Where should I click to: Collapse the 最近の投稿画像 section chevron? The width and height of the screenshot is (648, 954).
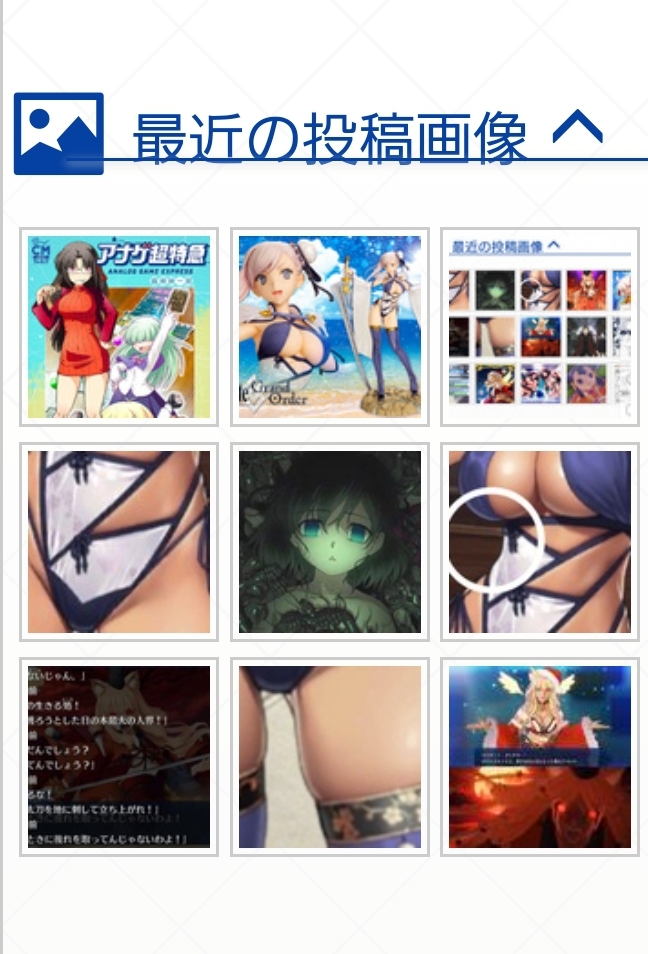[x=577, y=128]
